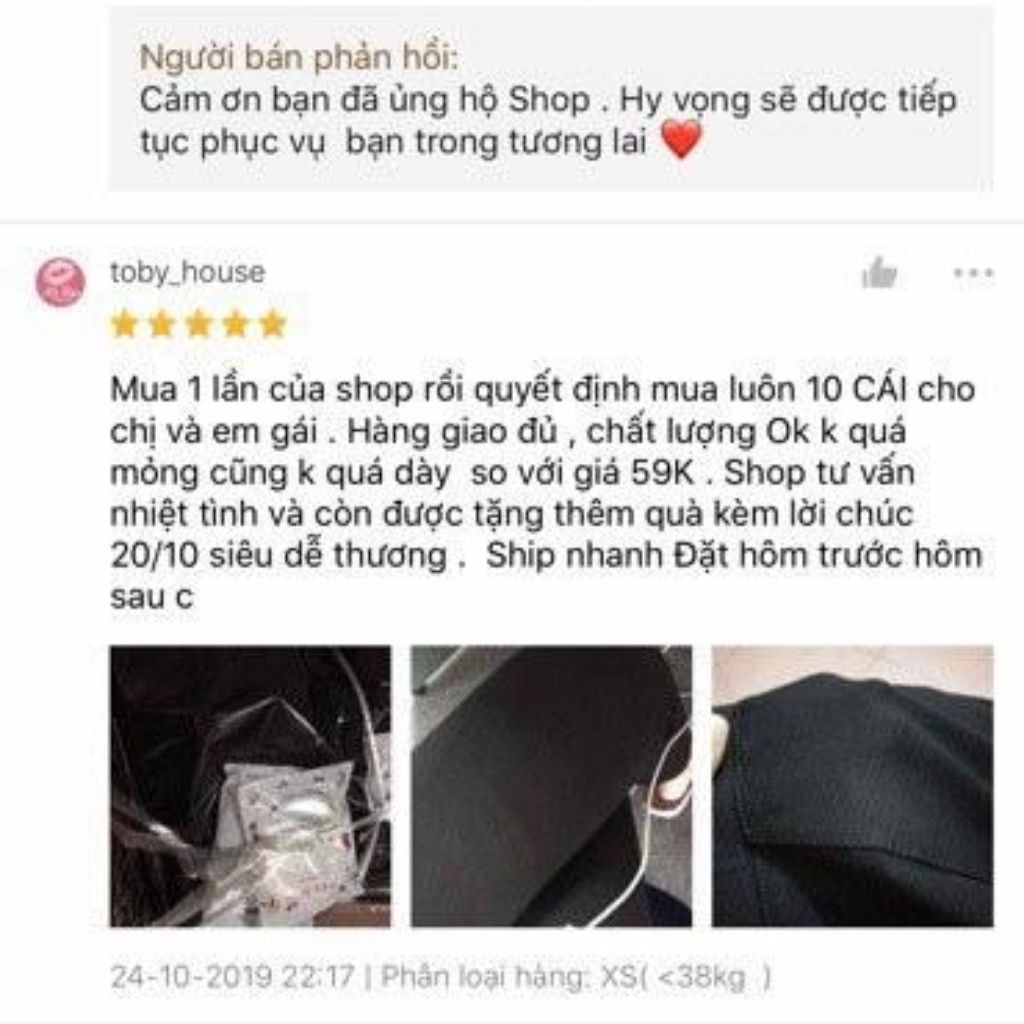Like toby_house's review with thumbs up

[879, 272]
